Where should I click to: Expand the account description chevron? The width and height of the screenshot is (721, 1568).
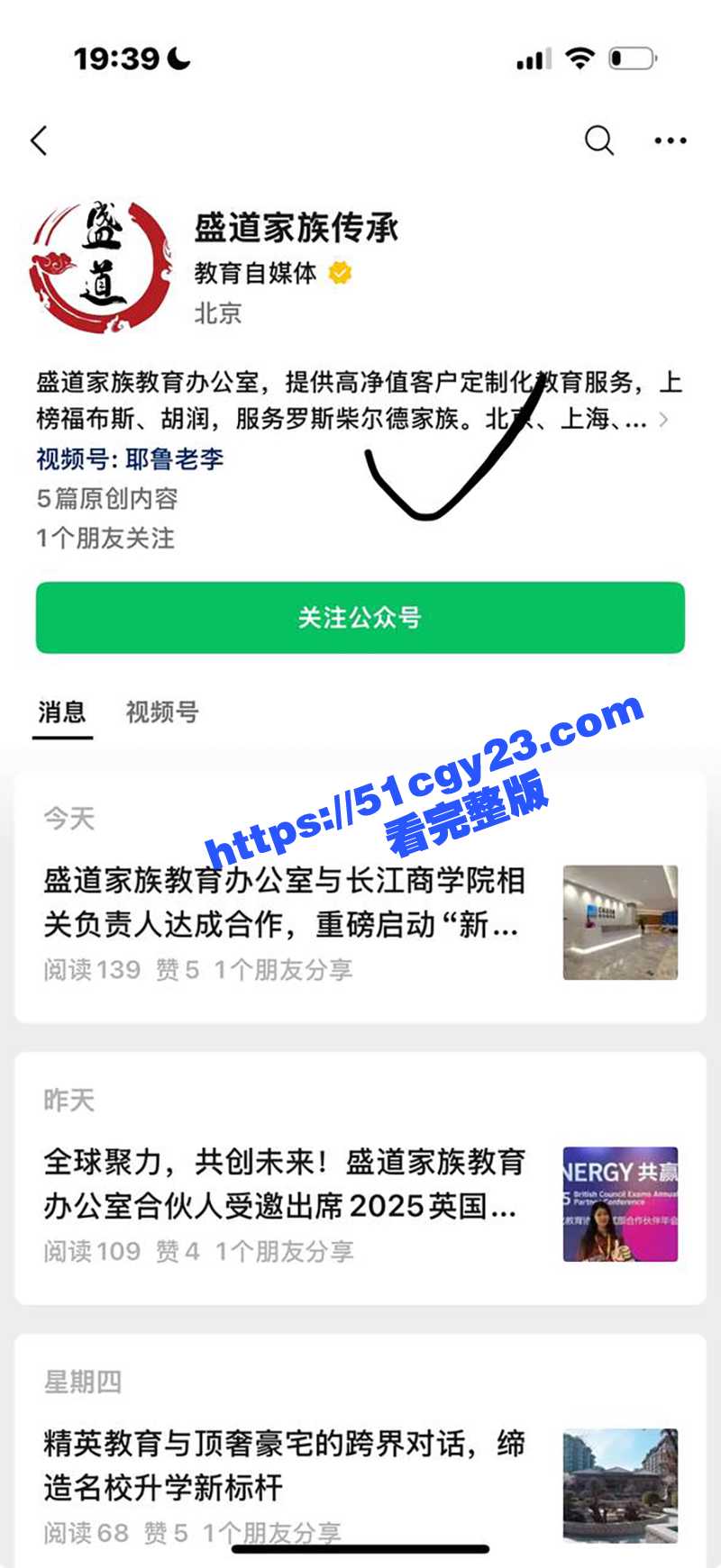click(664, 420)
